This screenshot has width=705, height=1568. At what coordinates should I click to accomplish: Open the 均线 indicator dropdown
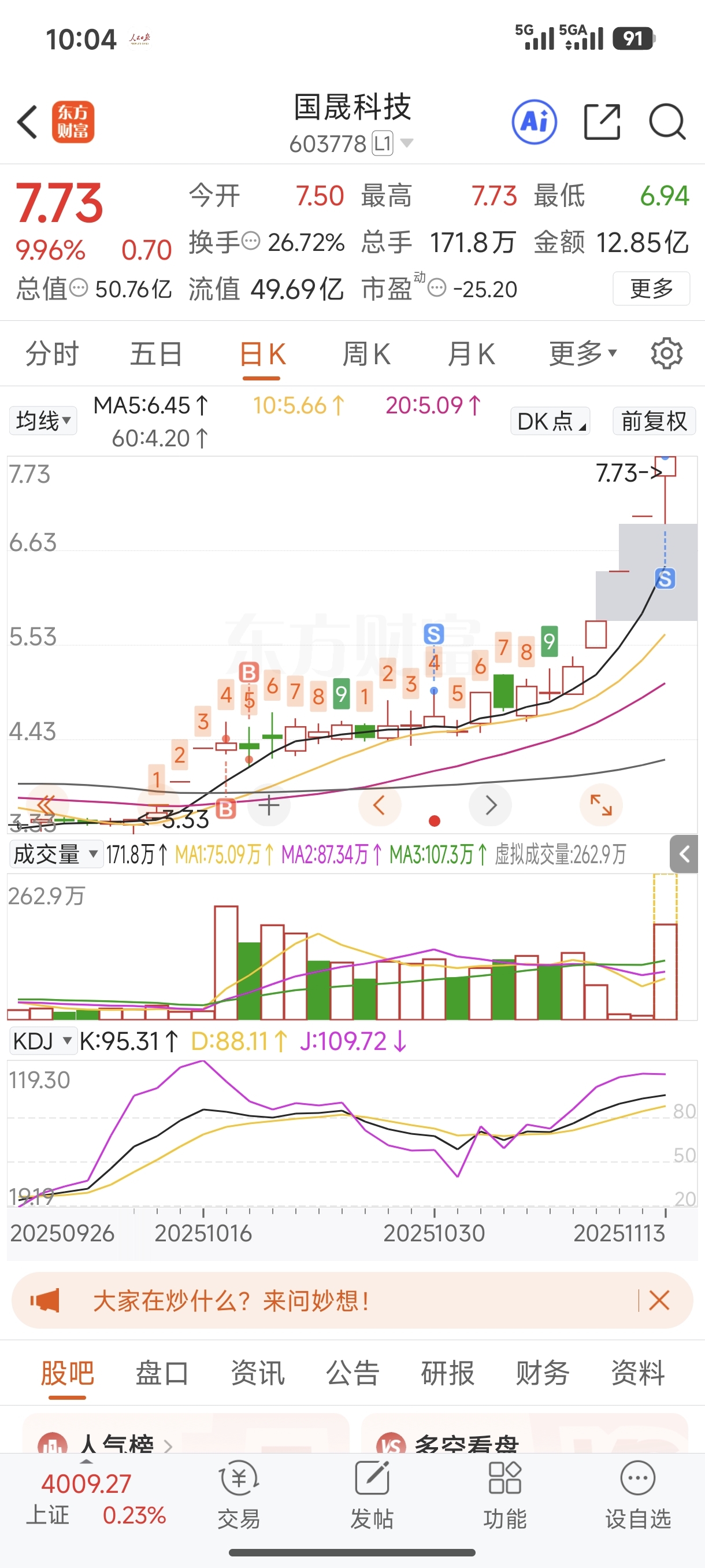43,420
